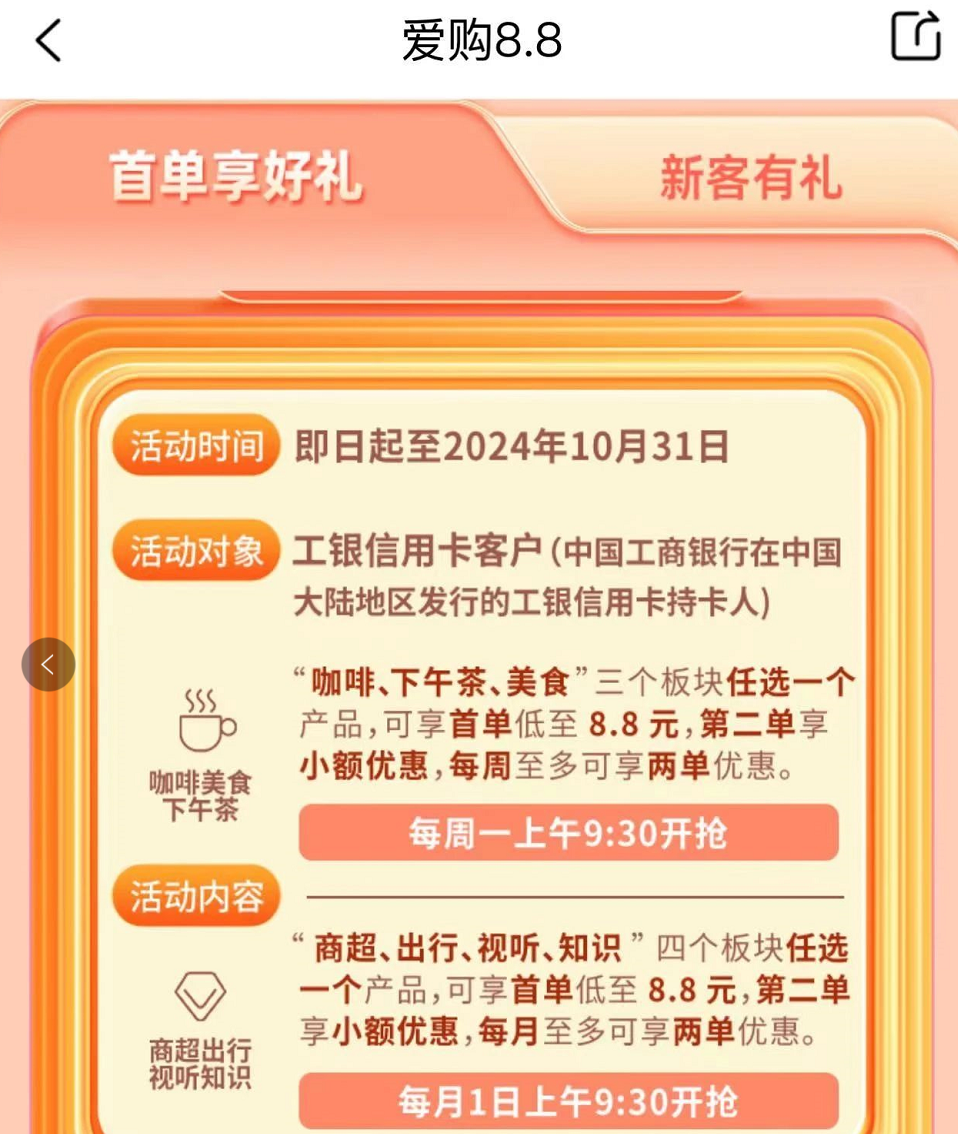The height and width of the screenshot is (1134, 958).
Task: Go back from the 爱购8.8 page
Action: (x=48, y=41)
